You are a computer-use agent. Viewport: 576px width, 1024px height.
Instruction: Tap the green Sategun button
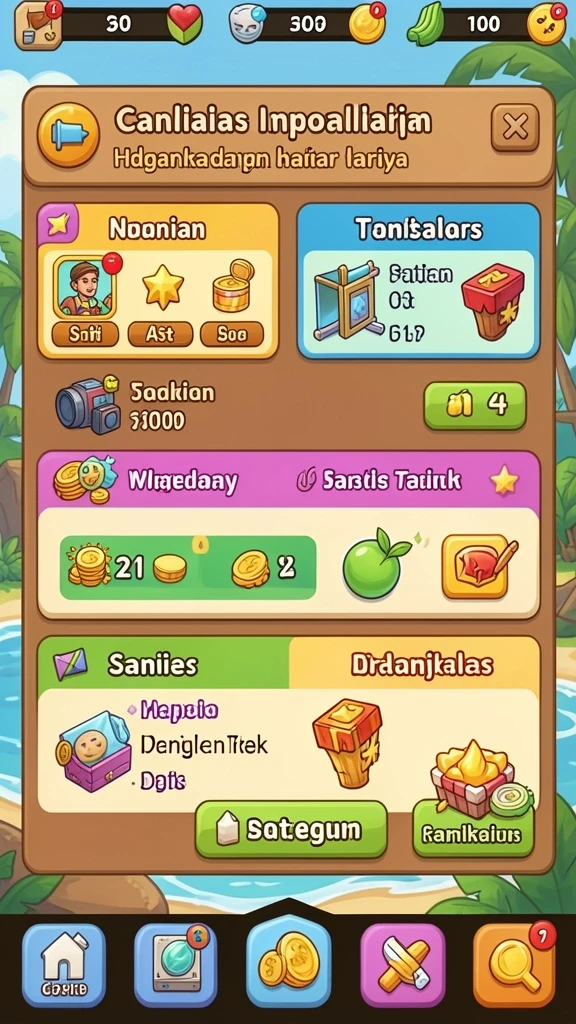point(291,829)
